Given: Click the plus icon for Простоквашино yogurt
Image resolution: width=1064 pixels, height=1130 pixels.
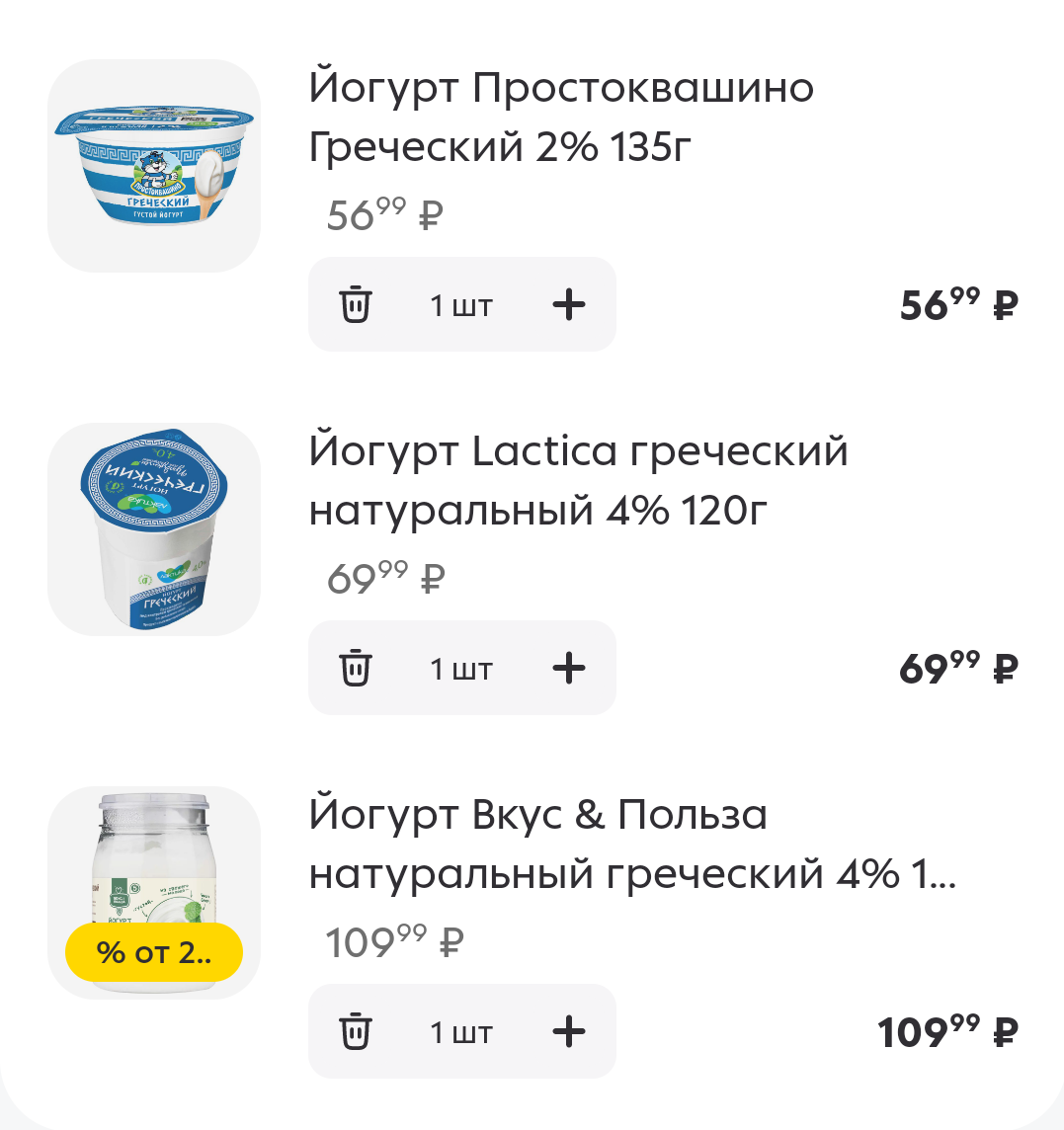Looking at the screenshot, I should (x=568, y=304).
